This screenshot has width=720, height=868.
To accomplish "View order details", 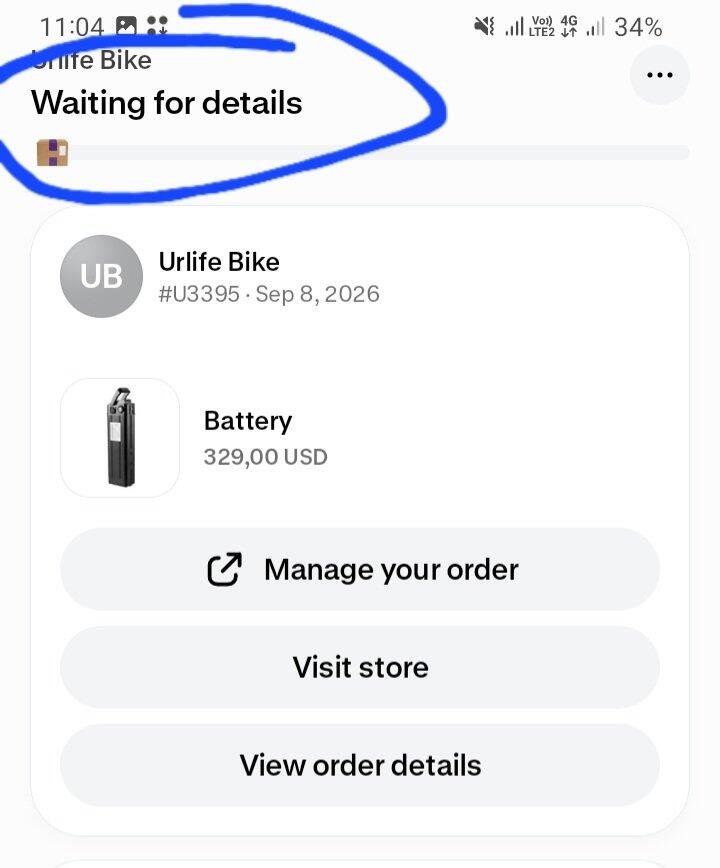I will pos(360,765).
